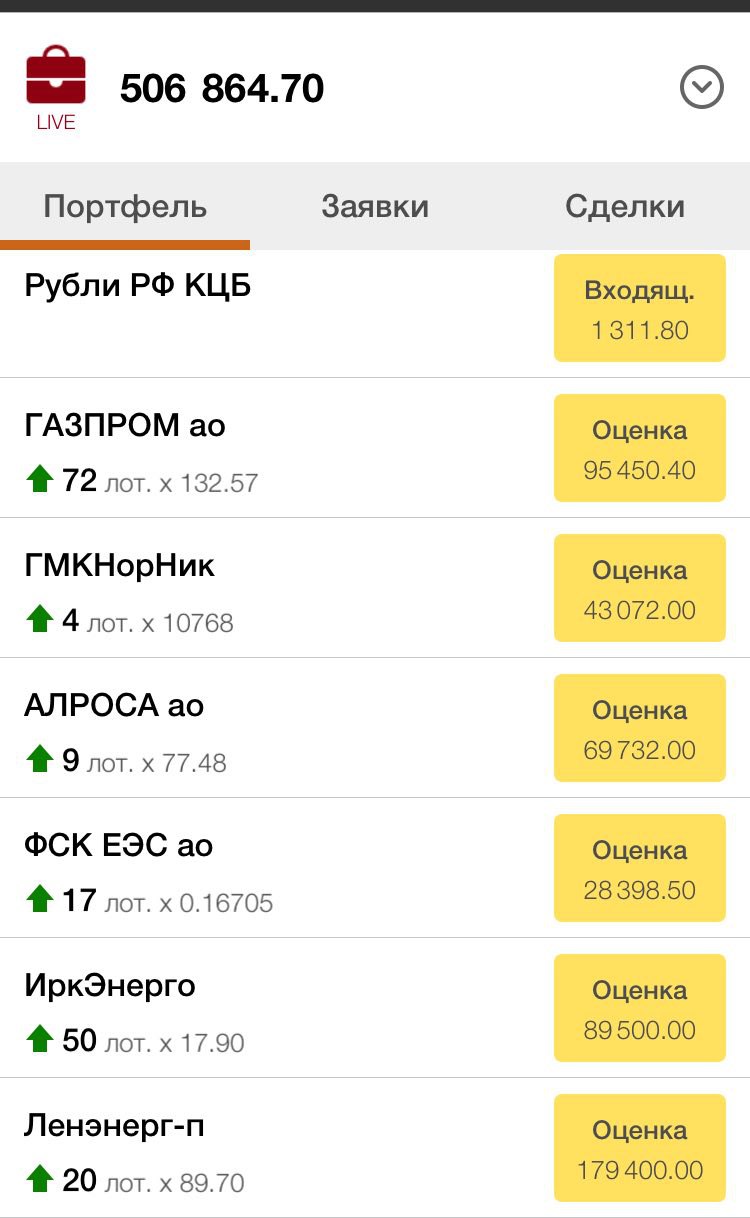Image resolution: width=750 pixels, height=1218 pixels.
Task: Tap the red LIVE briefcase icon
Action: point(56,87)
